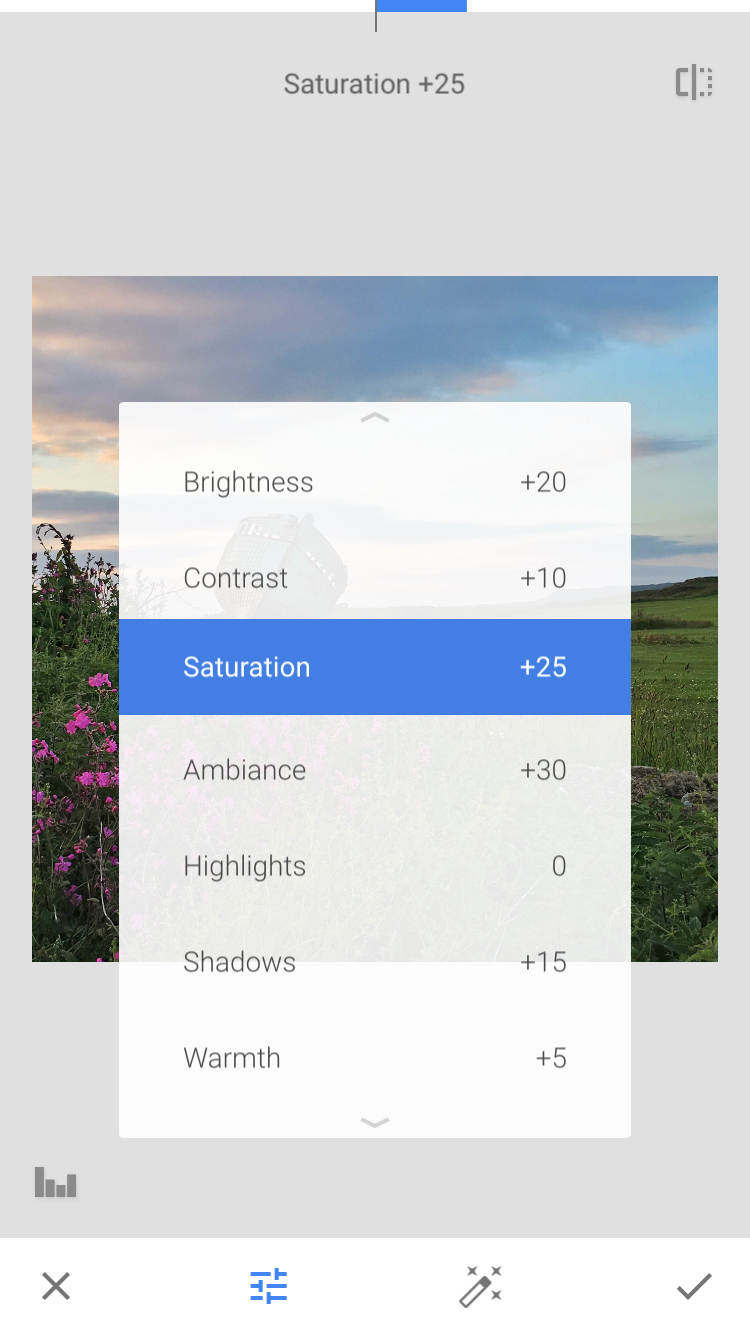This screenshot has height=1334, width=750.
Task: Select the Saturation row
Action: tap(374, 667)
